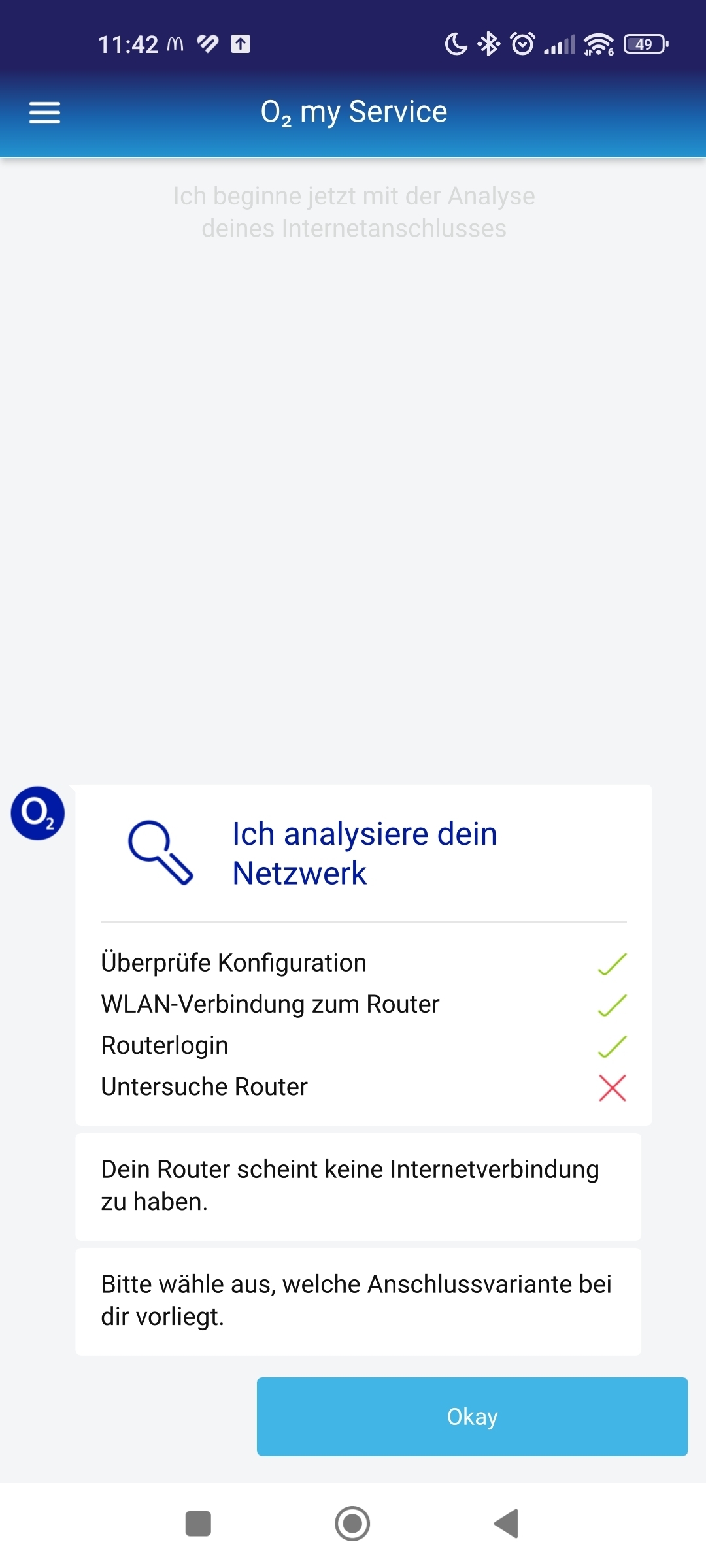Go back using system navigation
The height and width of the screenshot is (1568, 706).
click(x=507, y=1524)
